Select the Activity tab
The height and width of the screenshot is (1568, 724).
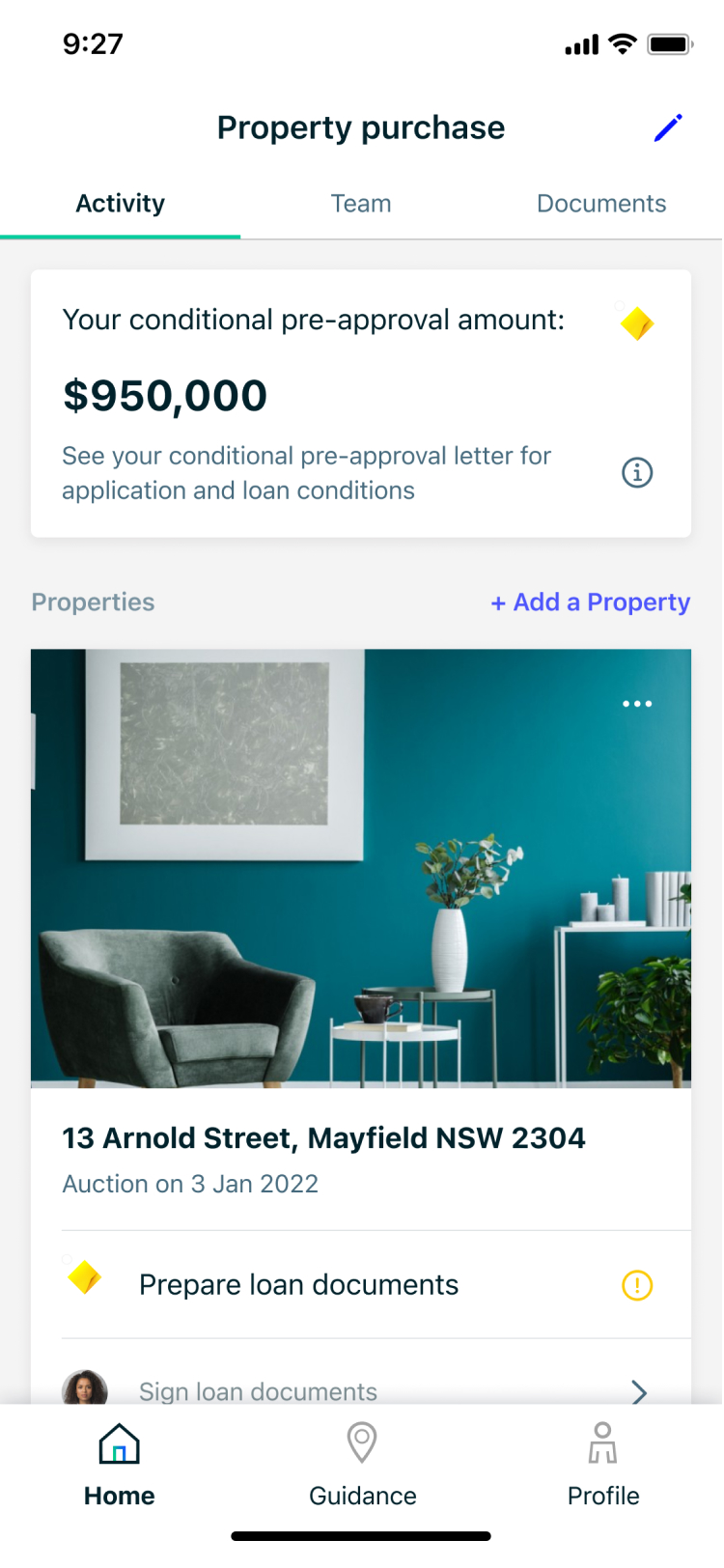(x=120, y=204)
